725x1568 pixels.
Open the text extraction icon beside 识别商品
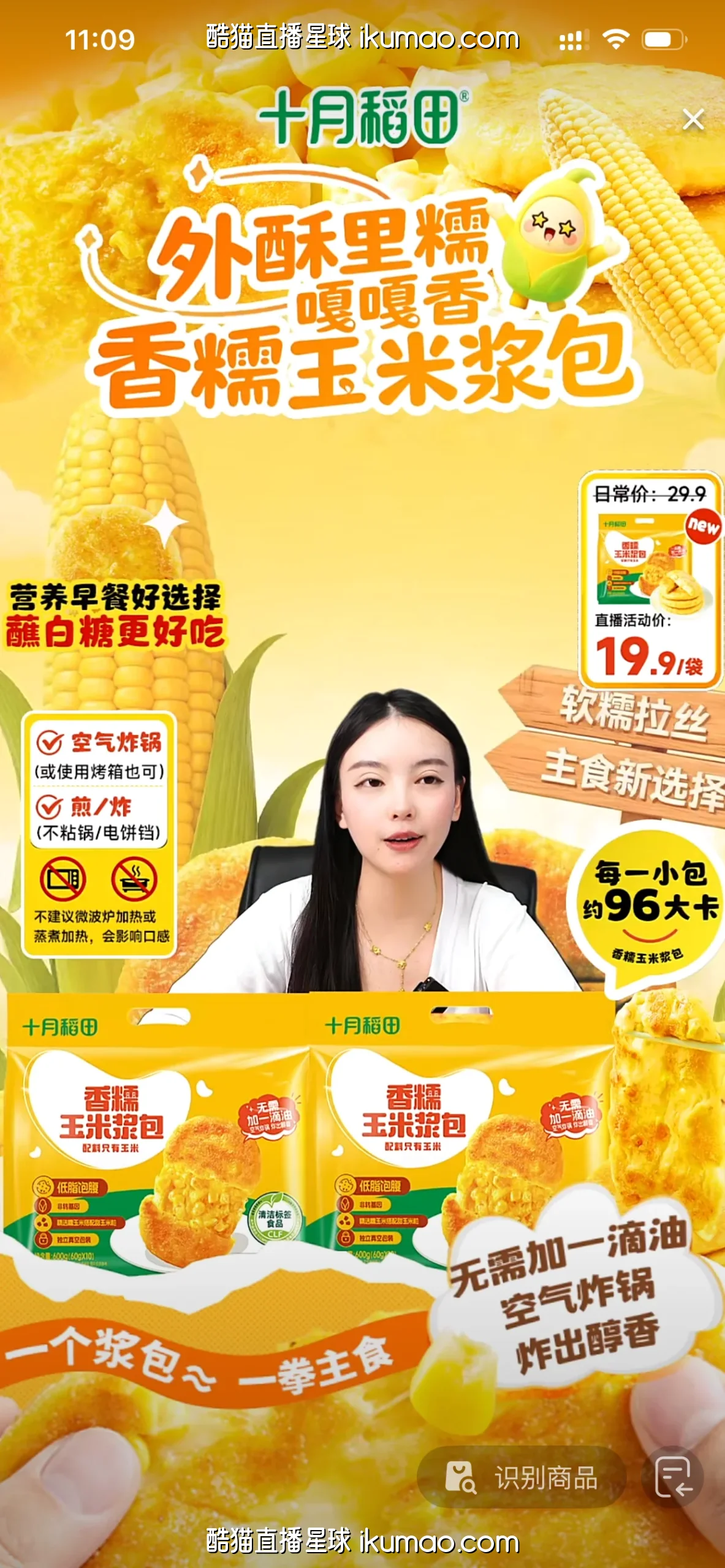pyautogui.click(x=672, y=1478)
